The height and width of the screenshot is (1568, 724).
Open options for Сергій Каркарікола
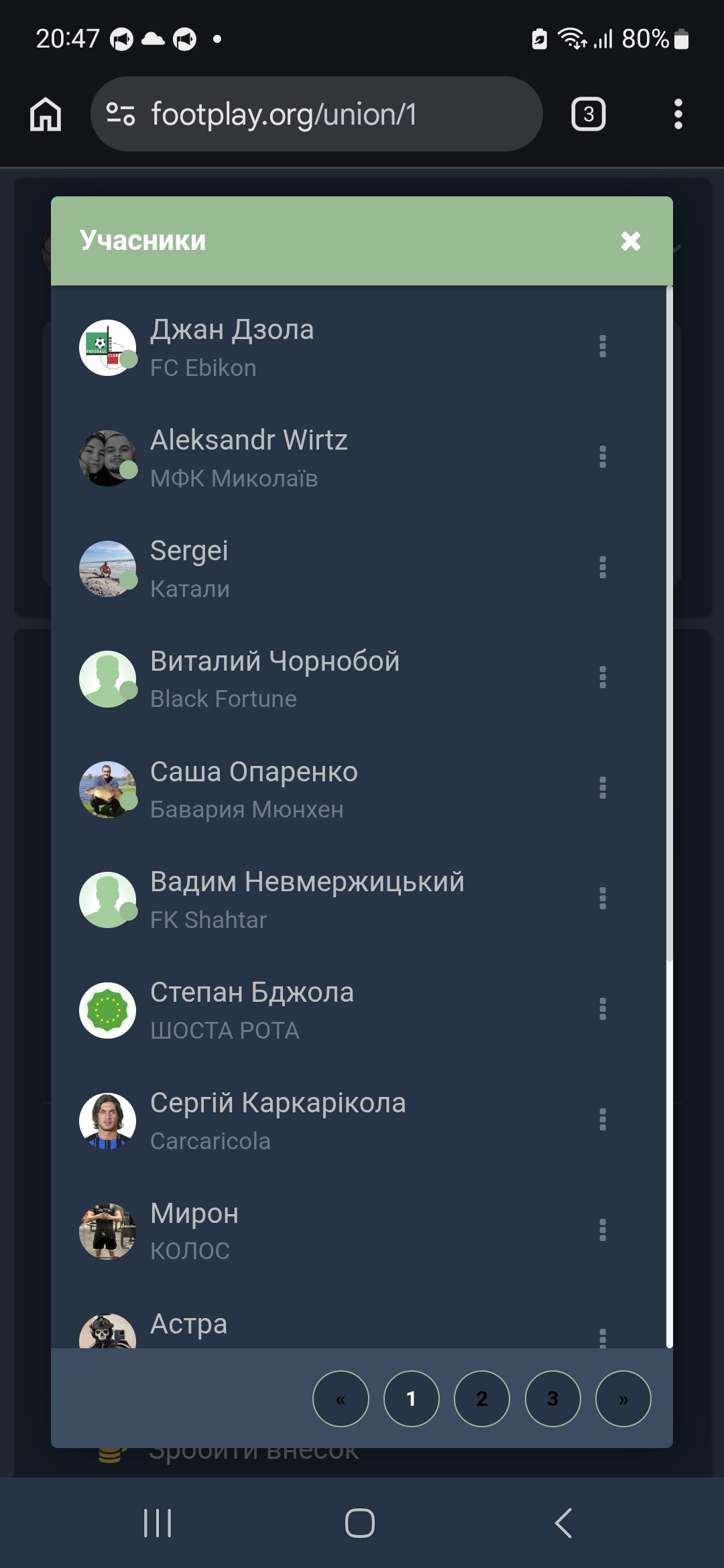pyautogui.click(x=603, y=1120)
